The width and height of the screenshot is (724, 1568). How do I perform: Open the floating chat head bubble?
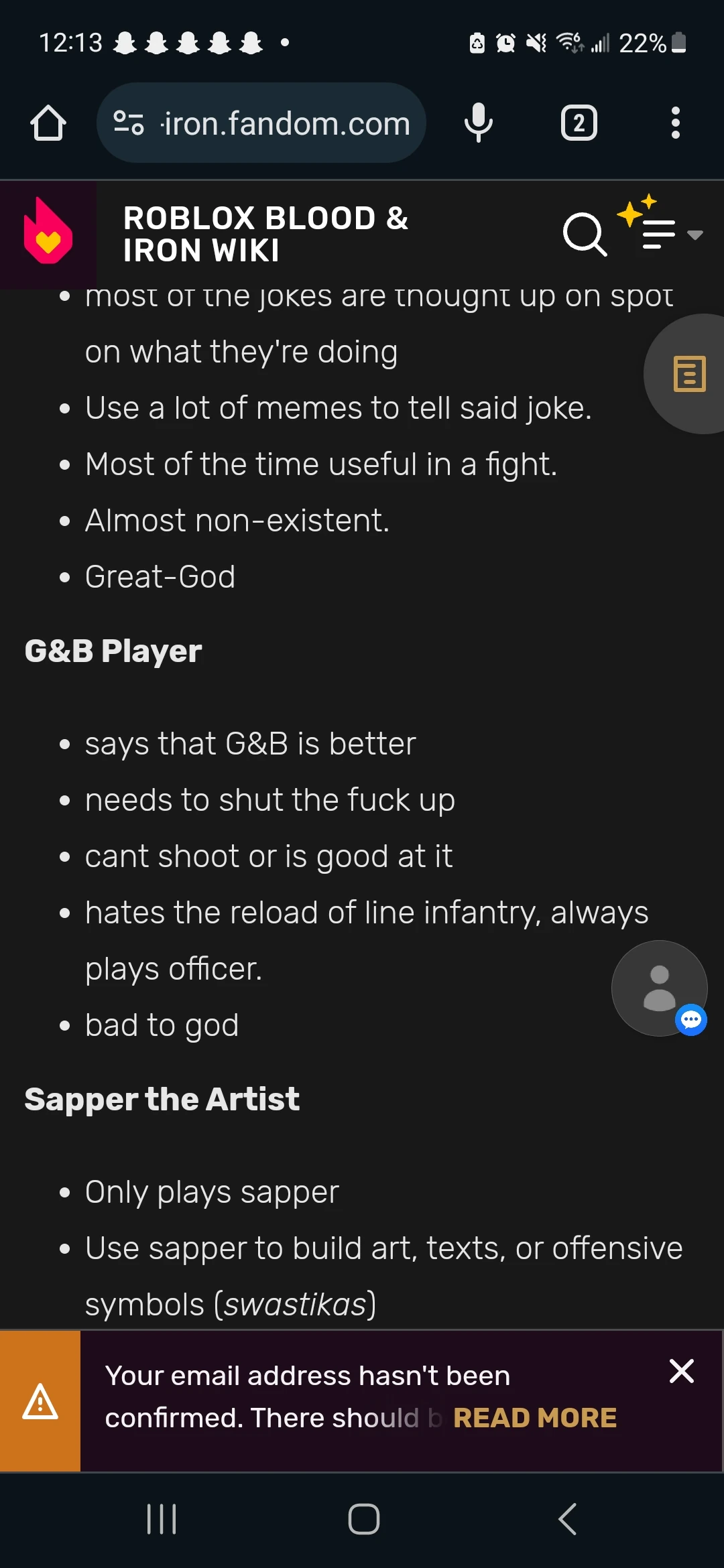click(x=660, y=988)
